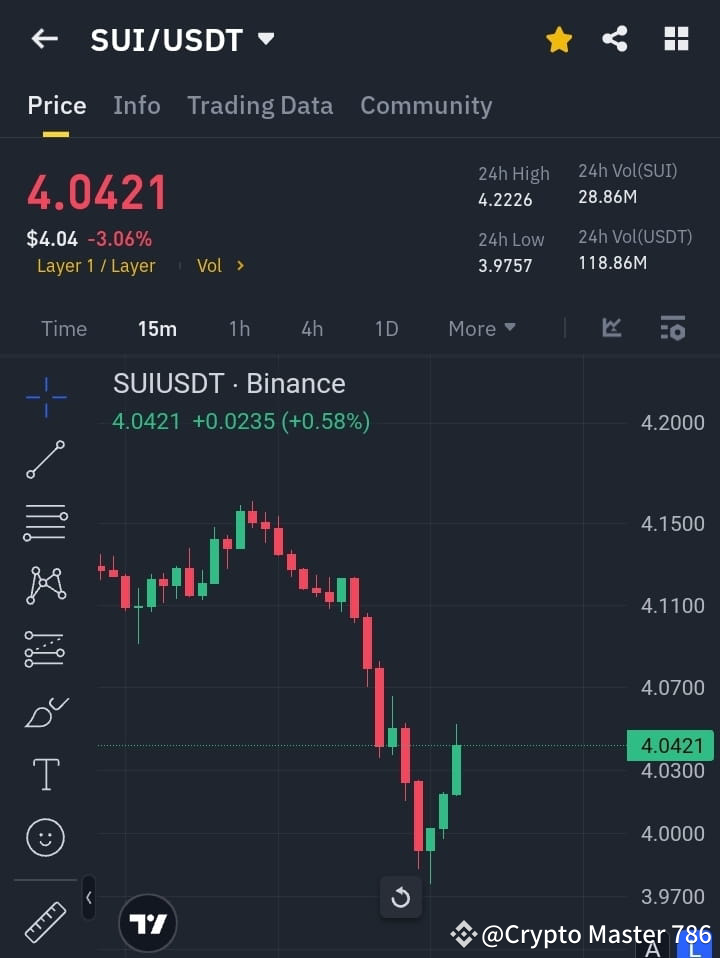This screenshot has height=958, width=720.
Task: Select the 1D timeframe tab
Action: (x=386, y=328)
